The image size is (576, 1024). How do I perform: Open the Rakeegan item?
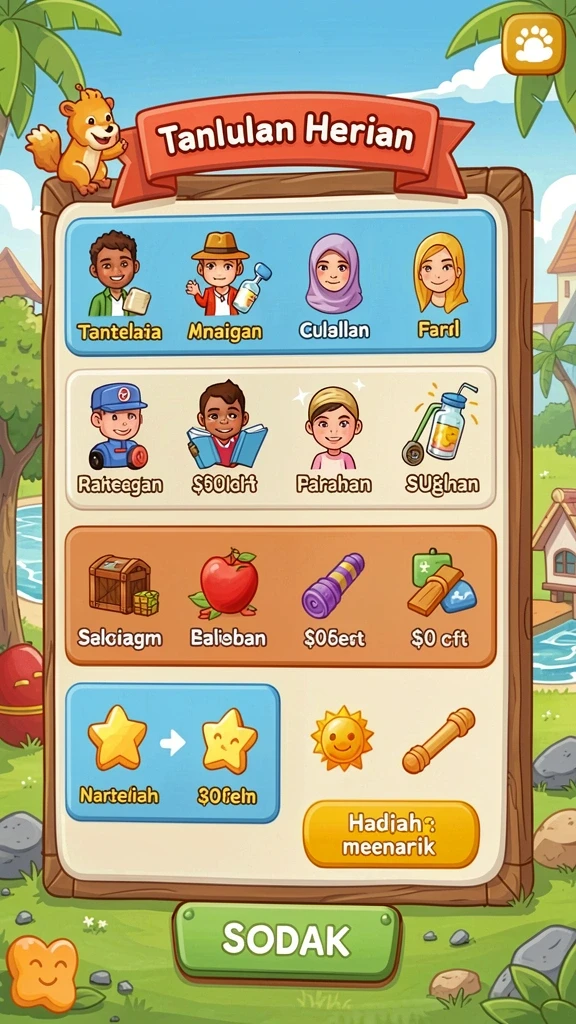click(120, 438)
